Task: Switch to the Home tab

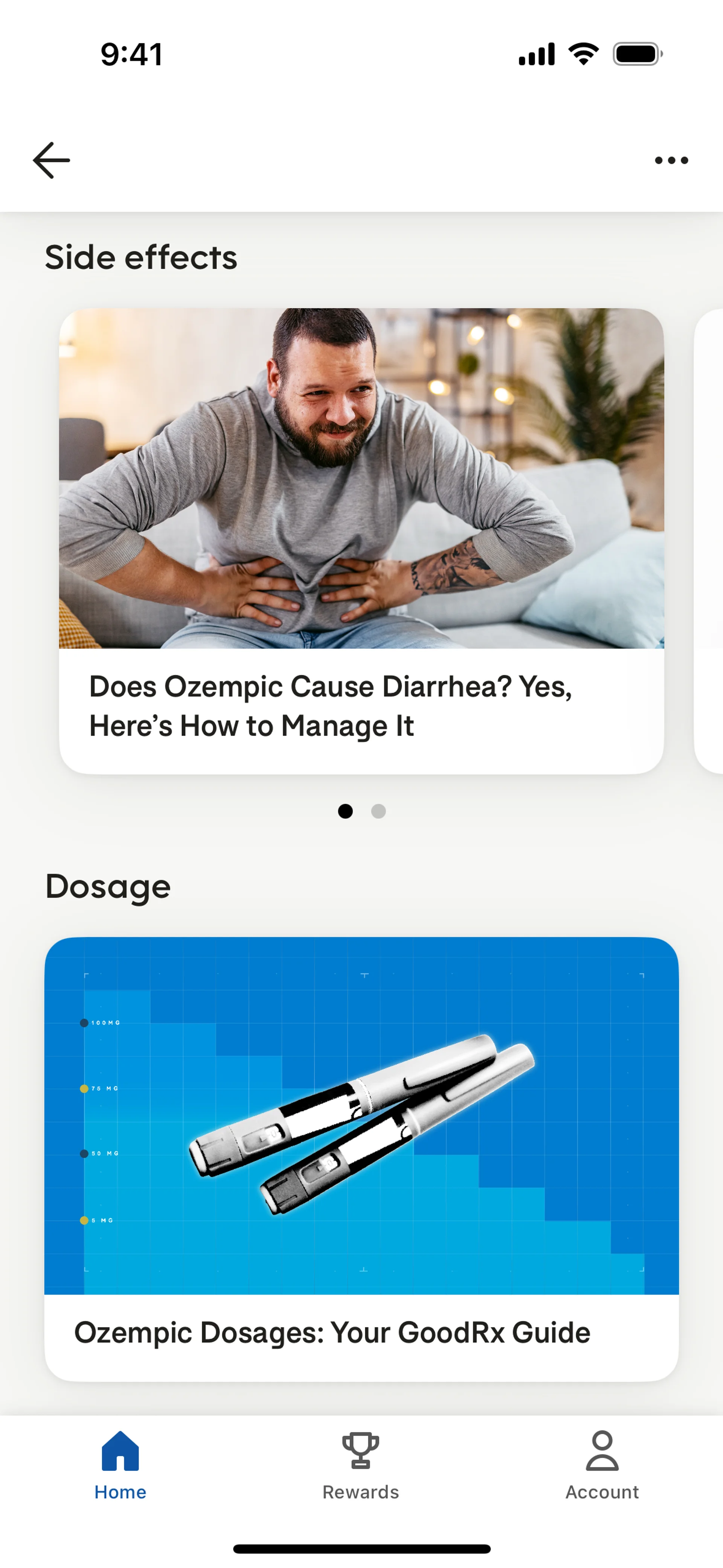Action: (x=120, y=1464)
